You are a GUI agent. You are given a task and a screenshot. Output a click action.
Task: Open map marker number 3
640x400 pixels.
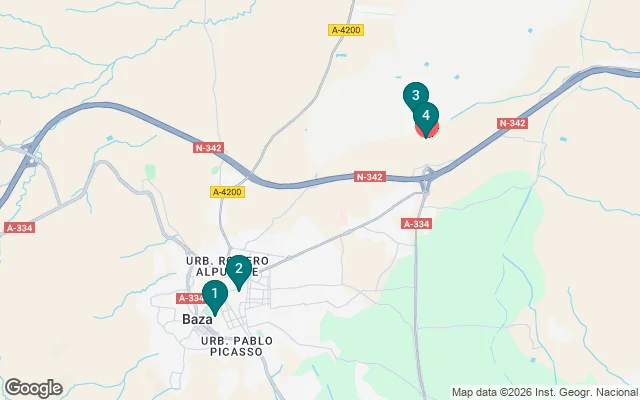click(x=413, y=94)
